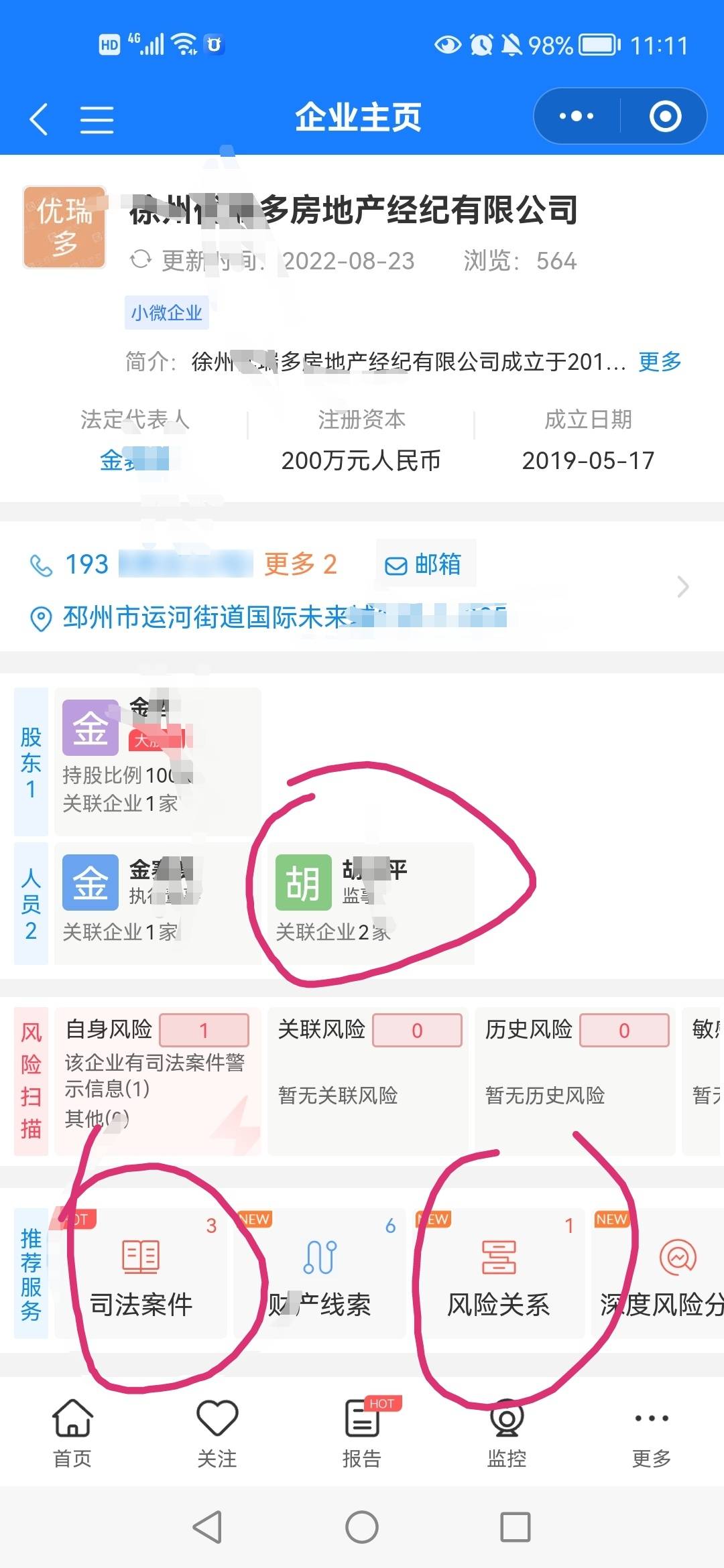Image resolution: width=724 pixels, height=1568 pixels.
Task: Open the mini program three-dots menu
Action: click(x=577, y=117)
